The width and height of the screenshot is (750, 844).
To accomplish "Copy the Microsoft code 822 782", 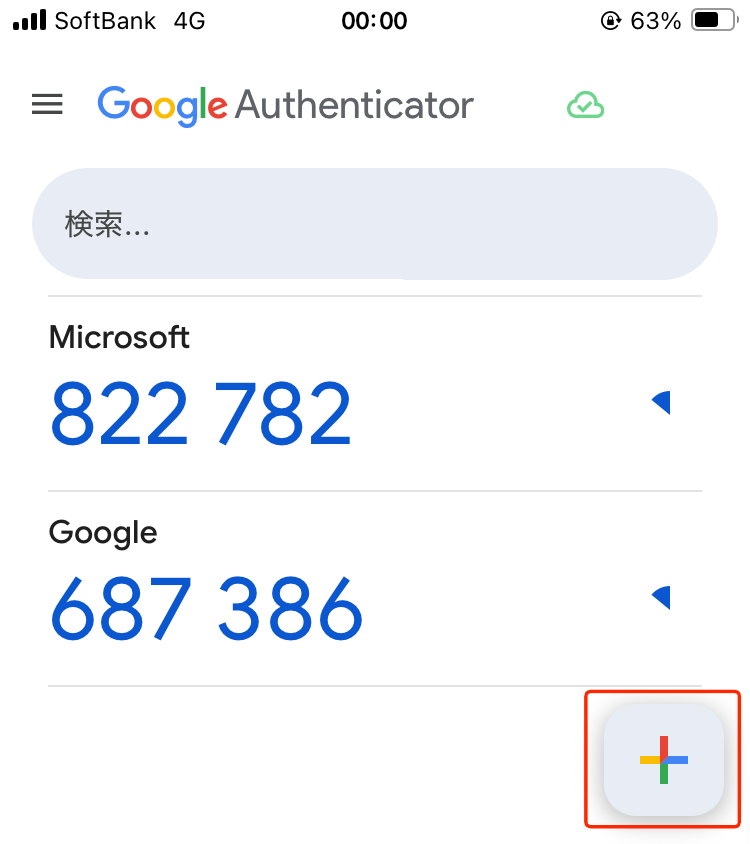I will pyautogui.click(x=200, y=413).
